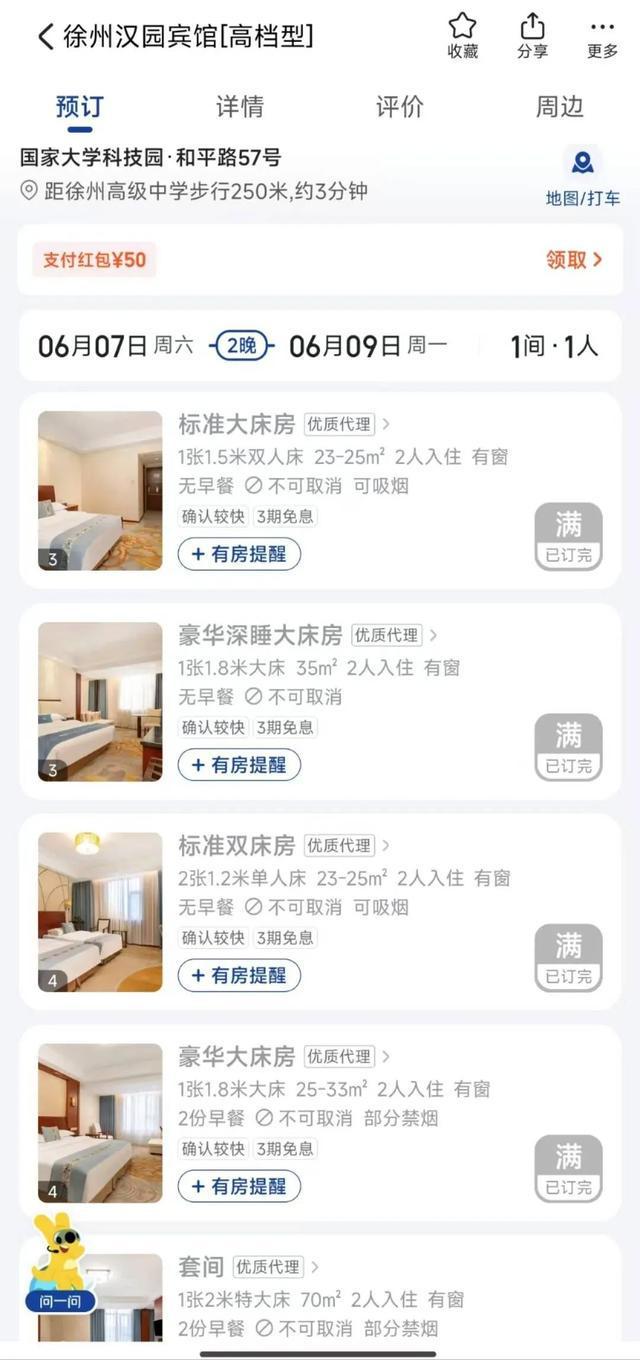The width and height of the screenshot is (640, 1360).
Task: Open details for 豪华深睡大床房
Action: click(x=260, y=635)
